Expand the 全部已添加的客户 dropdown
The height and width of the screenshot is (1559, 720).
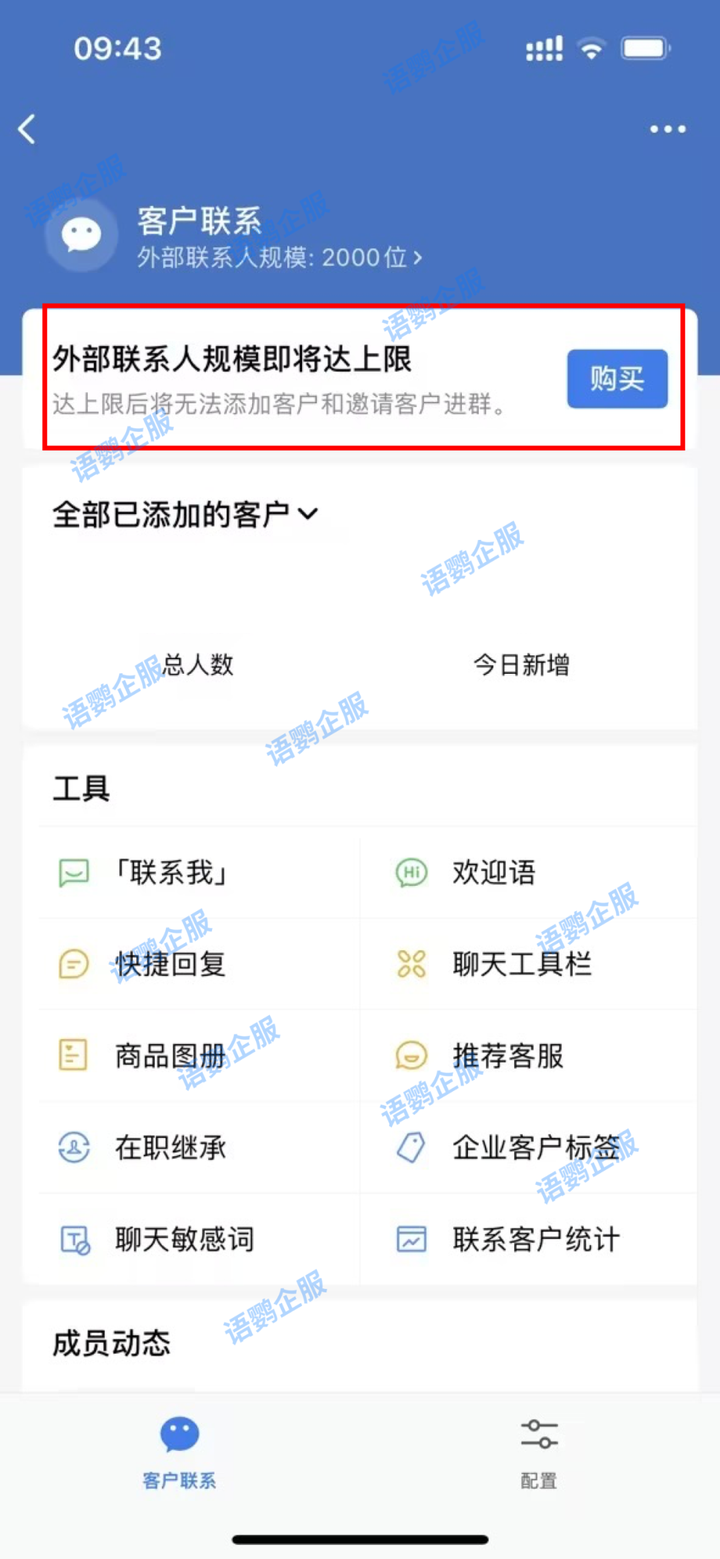(185, 514)
